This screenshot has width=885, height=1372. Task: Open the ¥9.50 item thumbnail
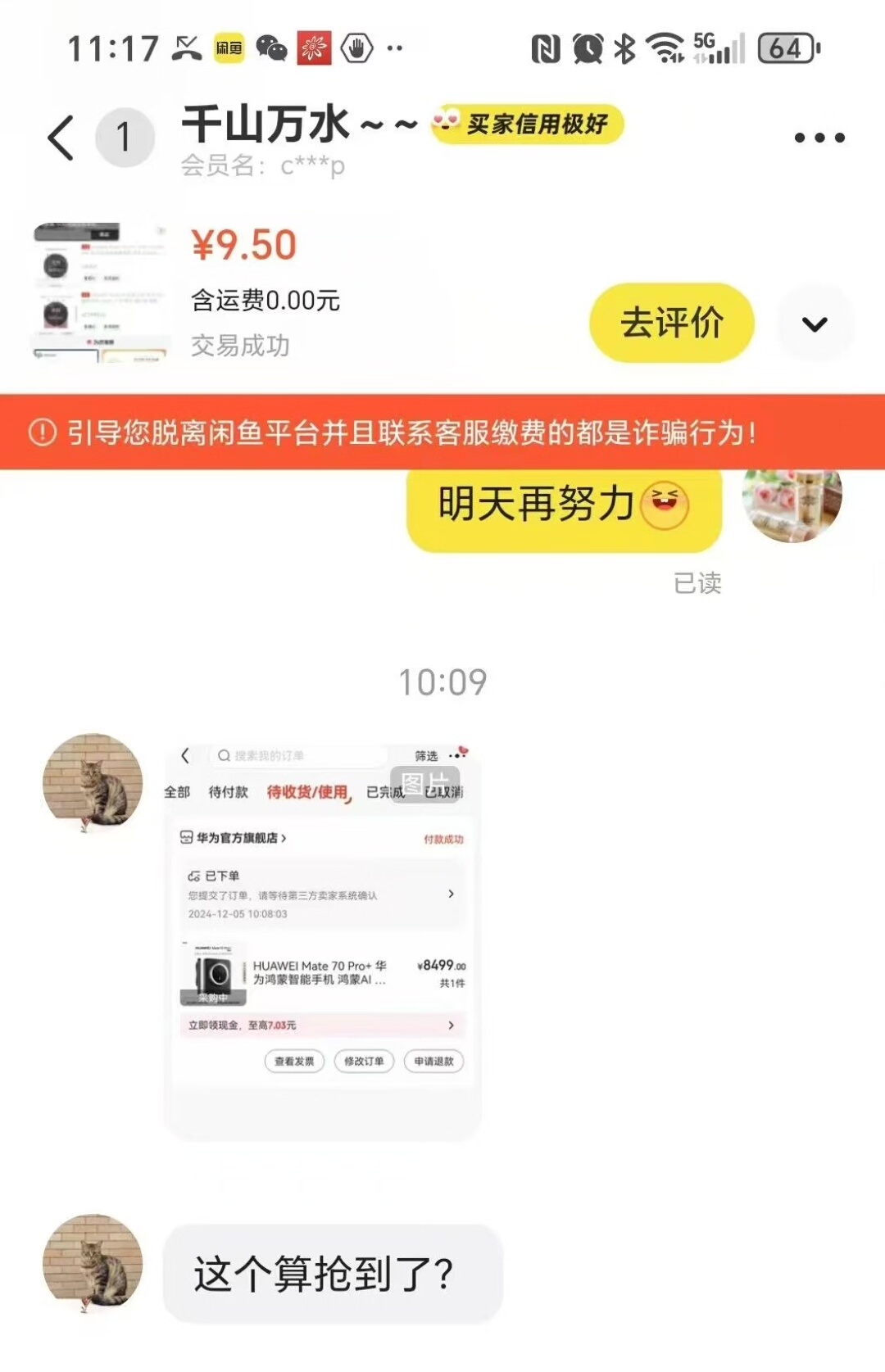[100, 292]
